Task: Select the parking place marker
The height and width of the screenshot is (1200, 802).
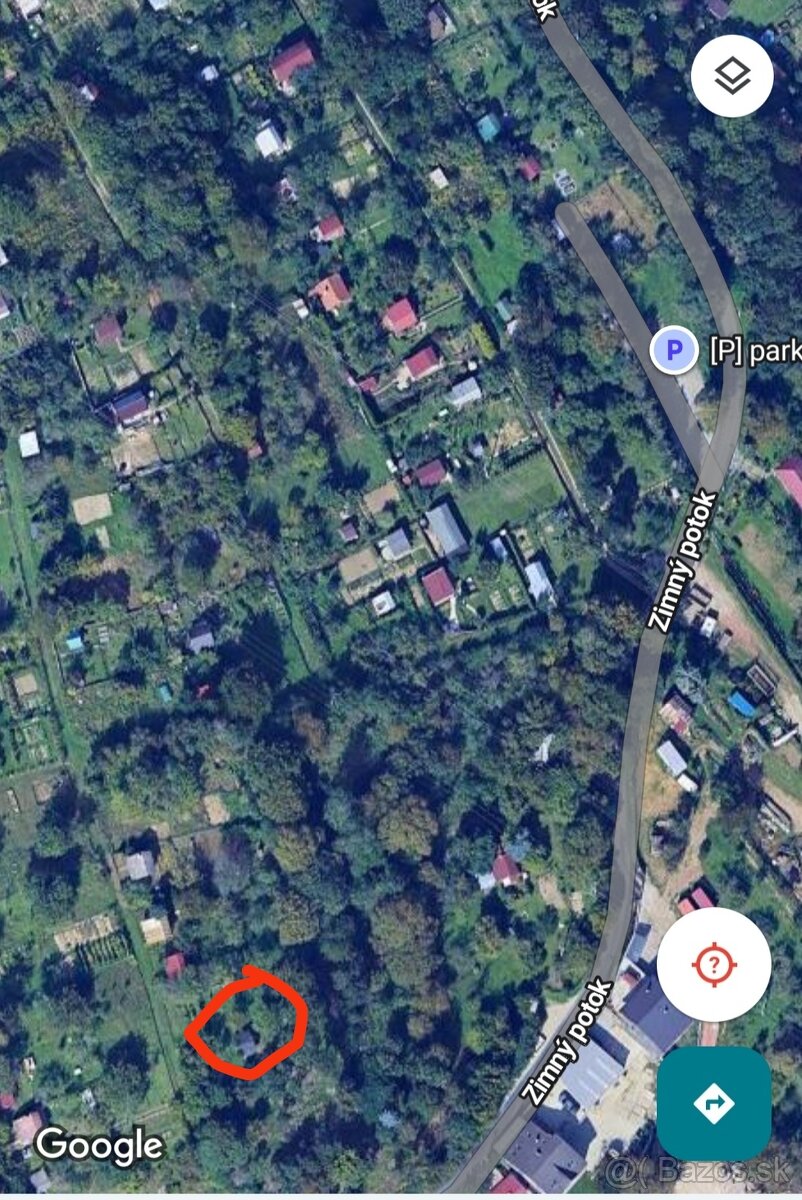Action: (674, 350)
